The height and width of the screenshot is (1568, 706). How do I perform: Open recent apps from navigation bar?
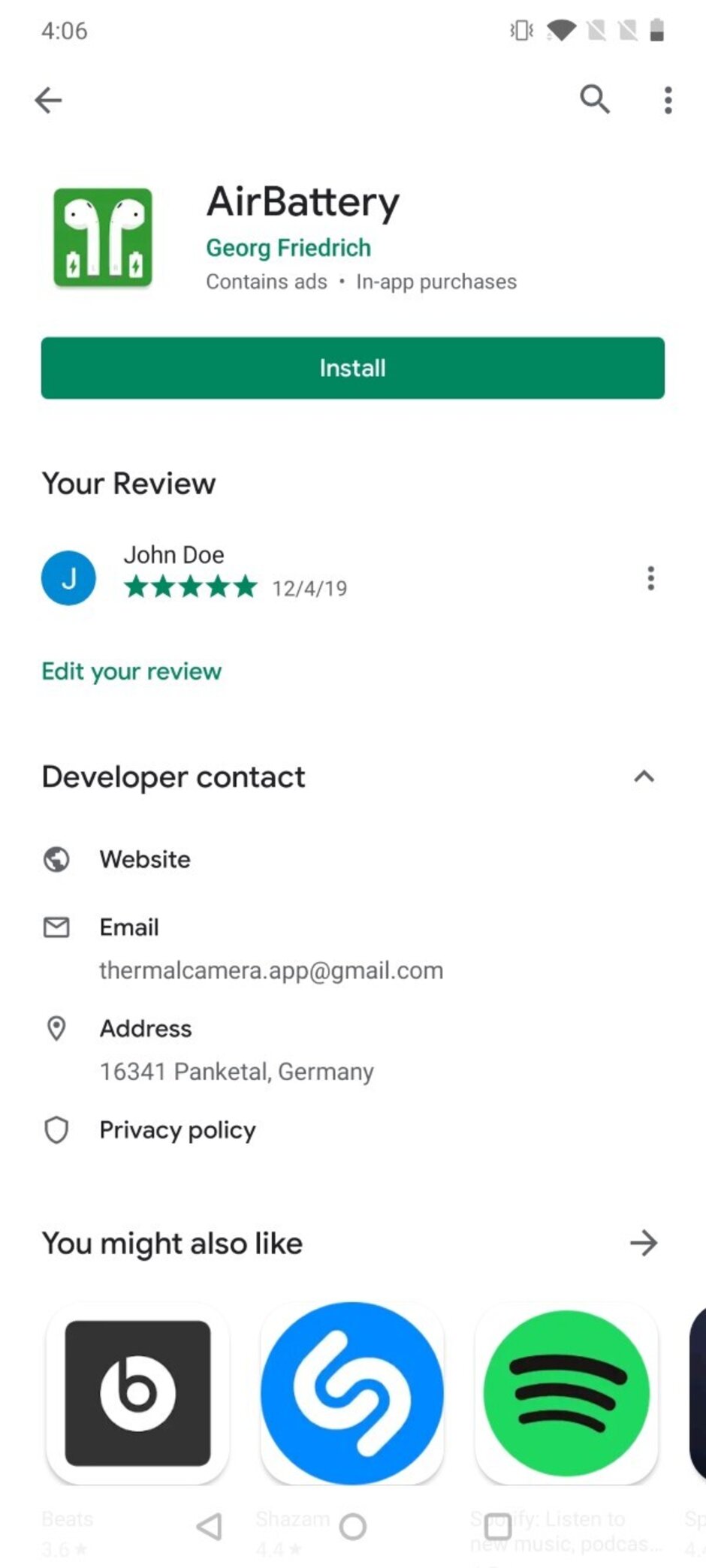pyautogui.click(x=497, y=1527)
